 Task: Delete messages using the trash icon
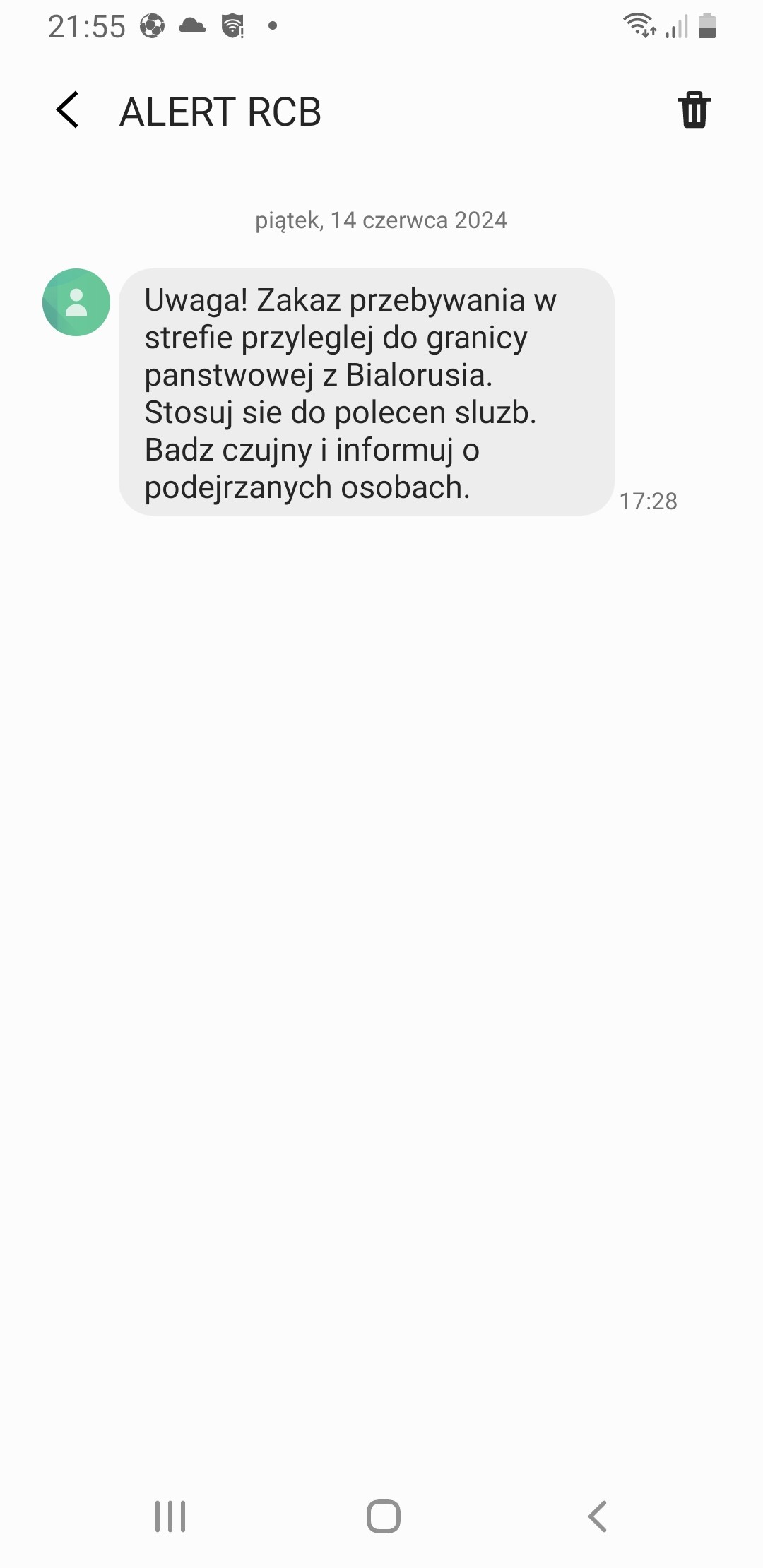point(694,110)
